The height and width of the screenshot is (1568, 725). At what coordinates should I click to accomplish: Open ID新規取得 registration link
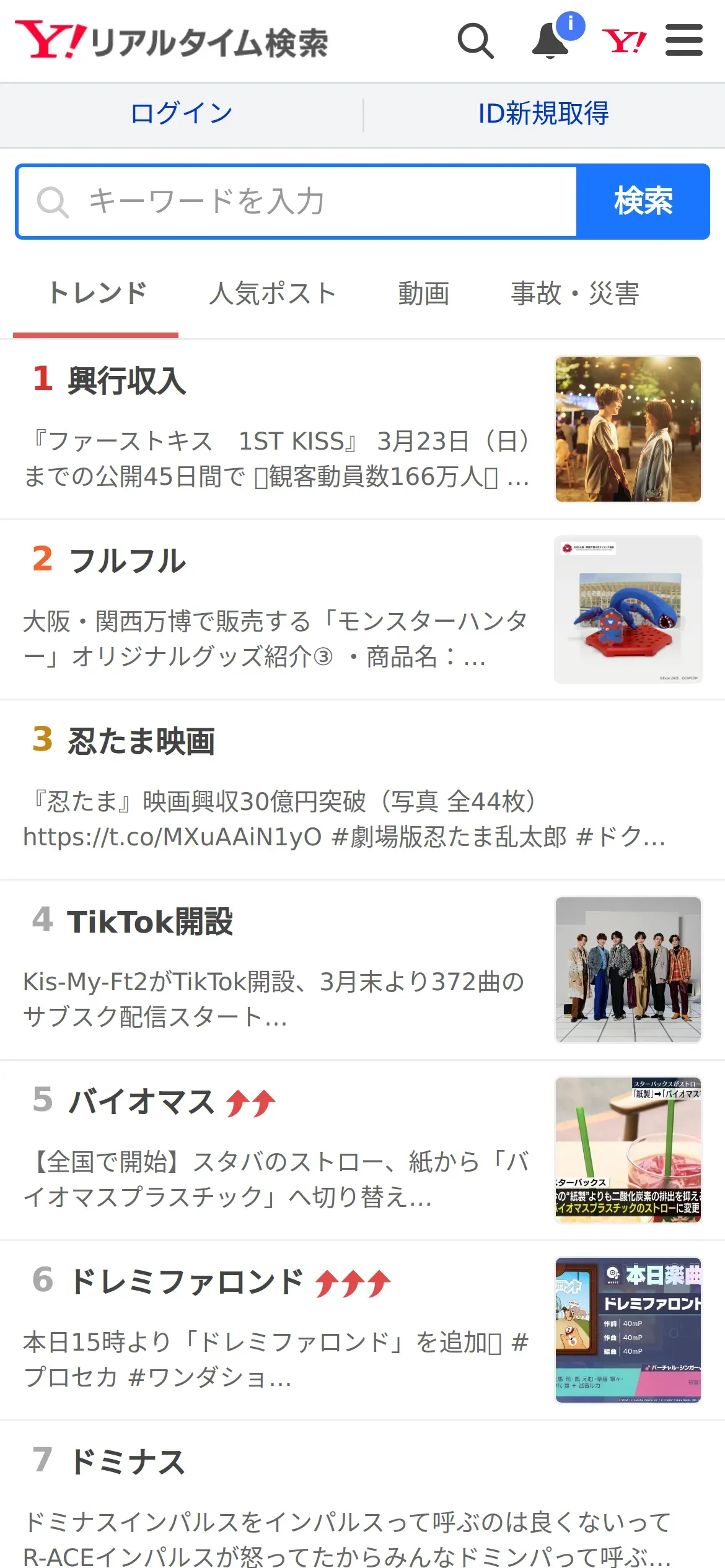[x=543, y=114]
